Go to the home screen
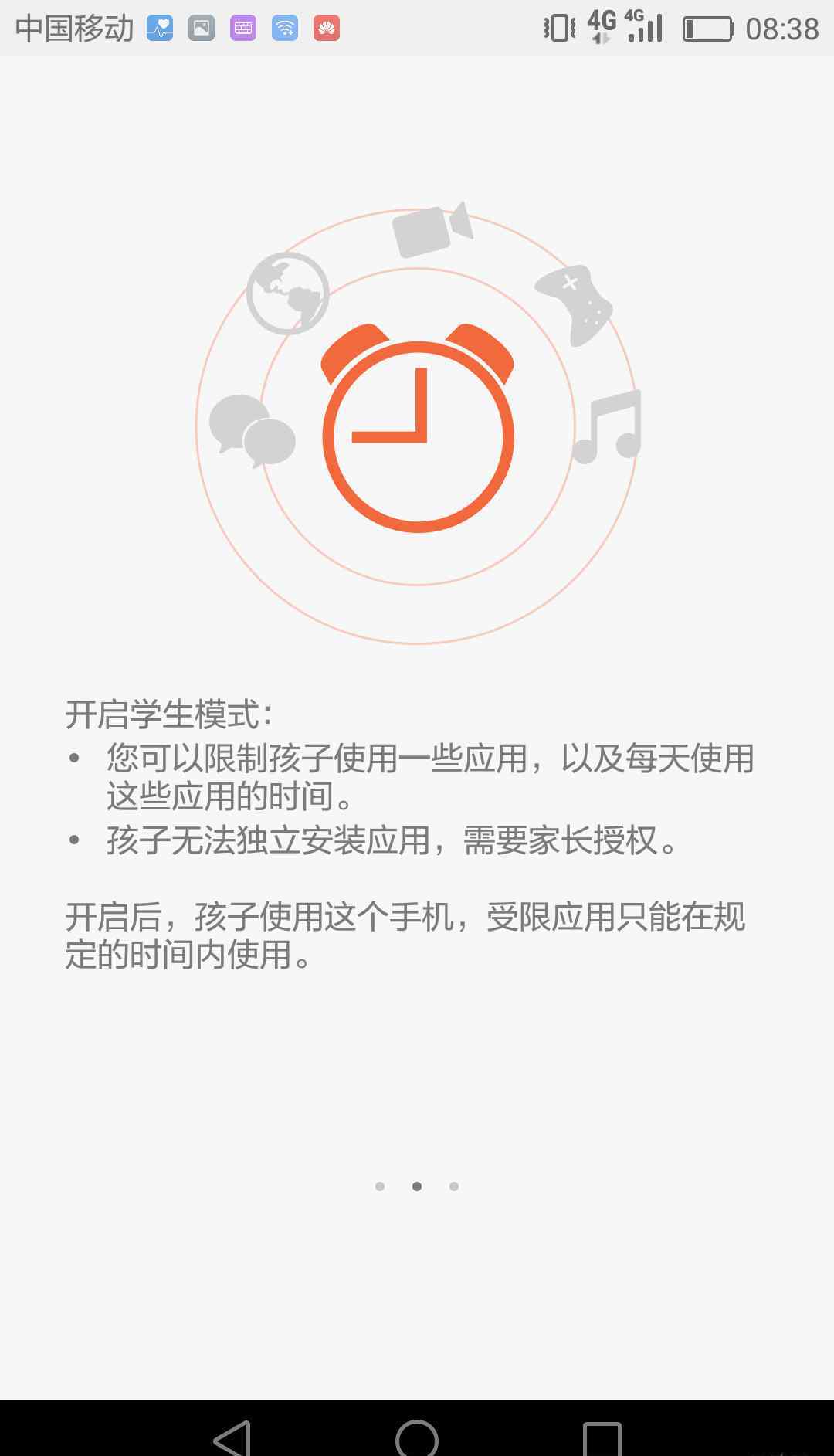 (x=417, y=1437)
